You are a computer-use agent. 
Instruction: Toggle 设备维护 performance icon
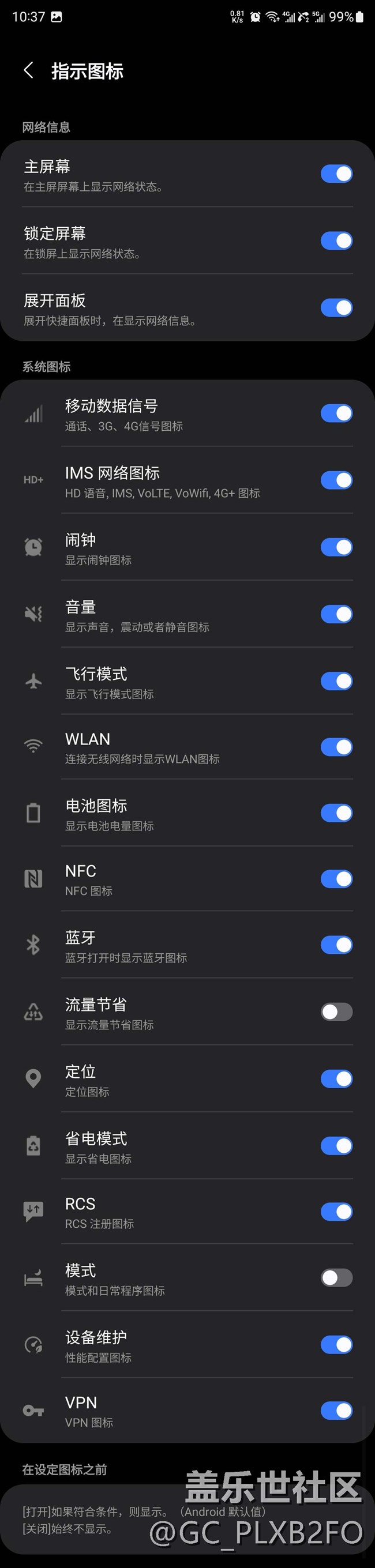[x=337, y=1345]
